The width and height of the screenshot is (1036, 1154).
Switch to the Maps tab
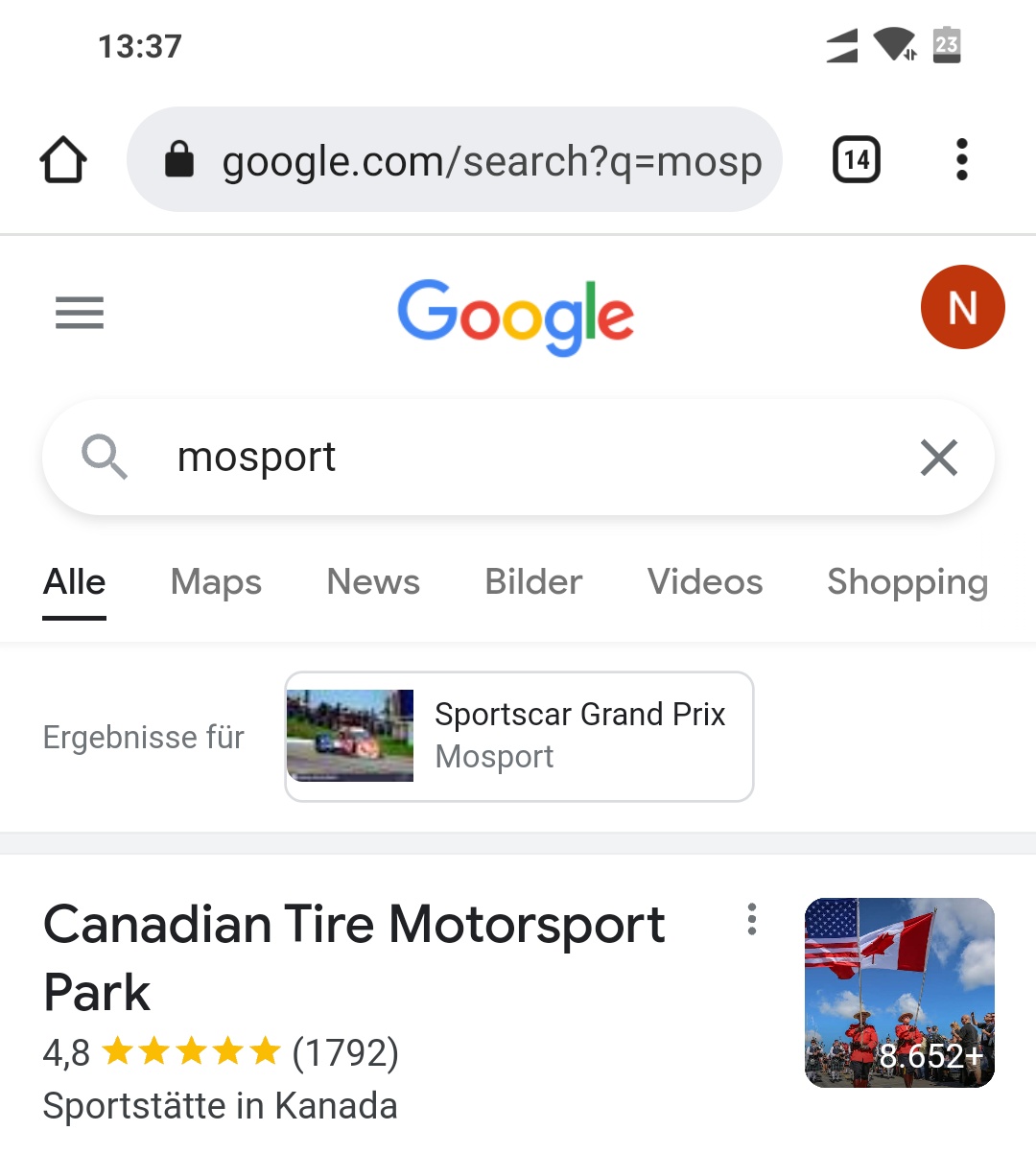point(216,582)
